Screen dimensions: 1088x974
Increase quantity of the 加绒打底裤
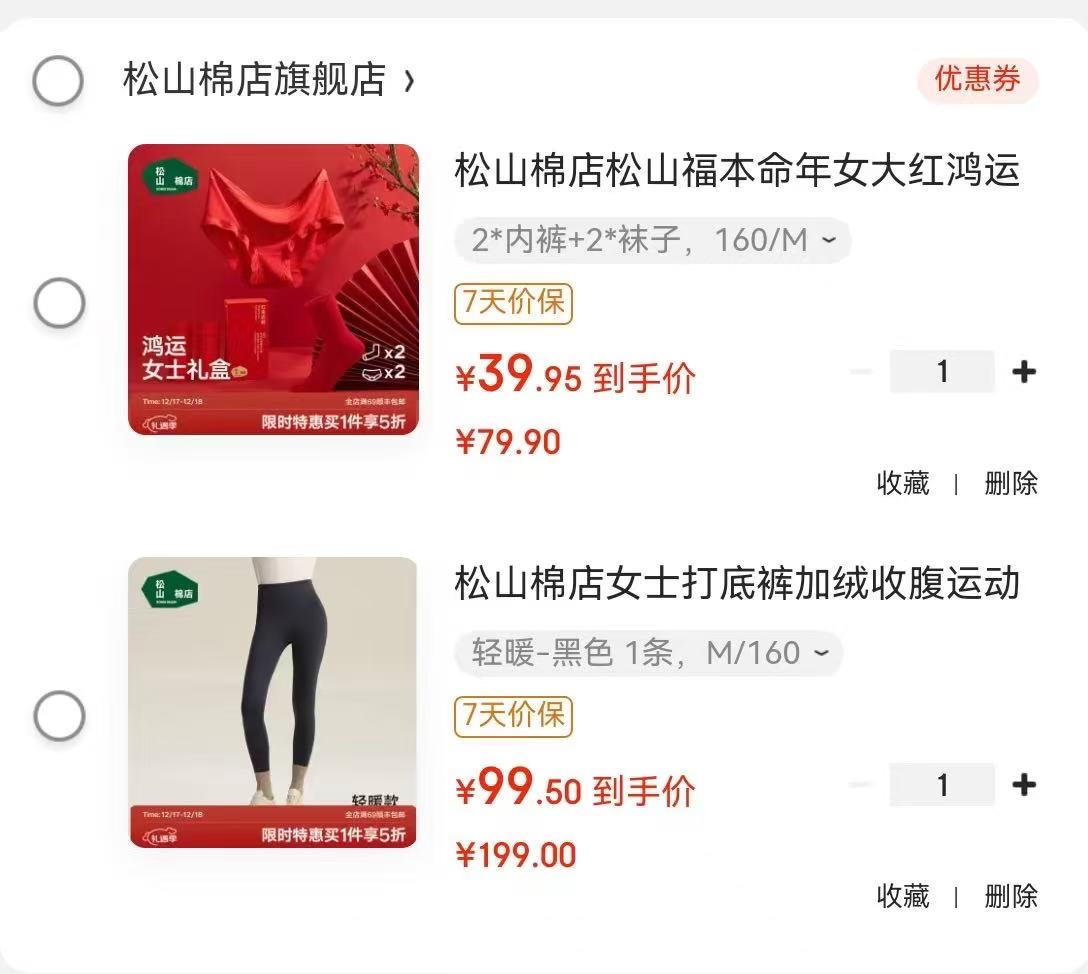pos(1023,785)
